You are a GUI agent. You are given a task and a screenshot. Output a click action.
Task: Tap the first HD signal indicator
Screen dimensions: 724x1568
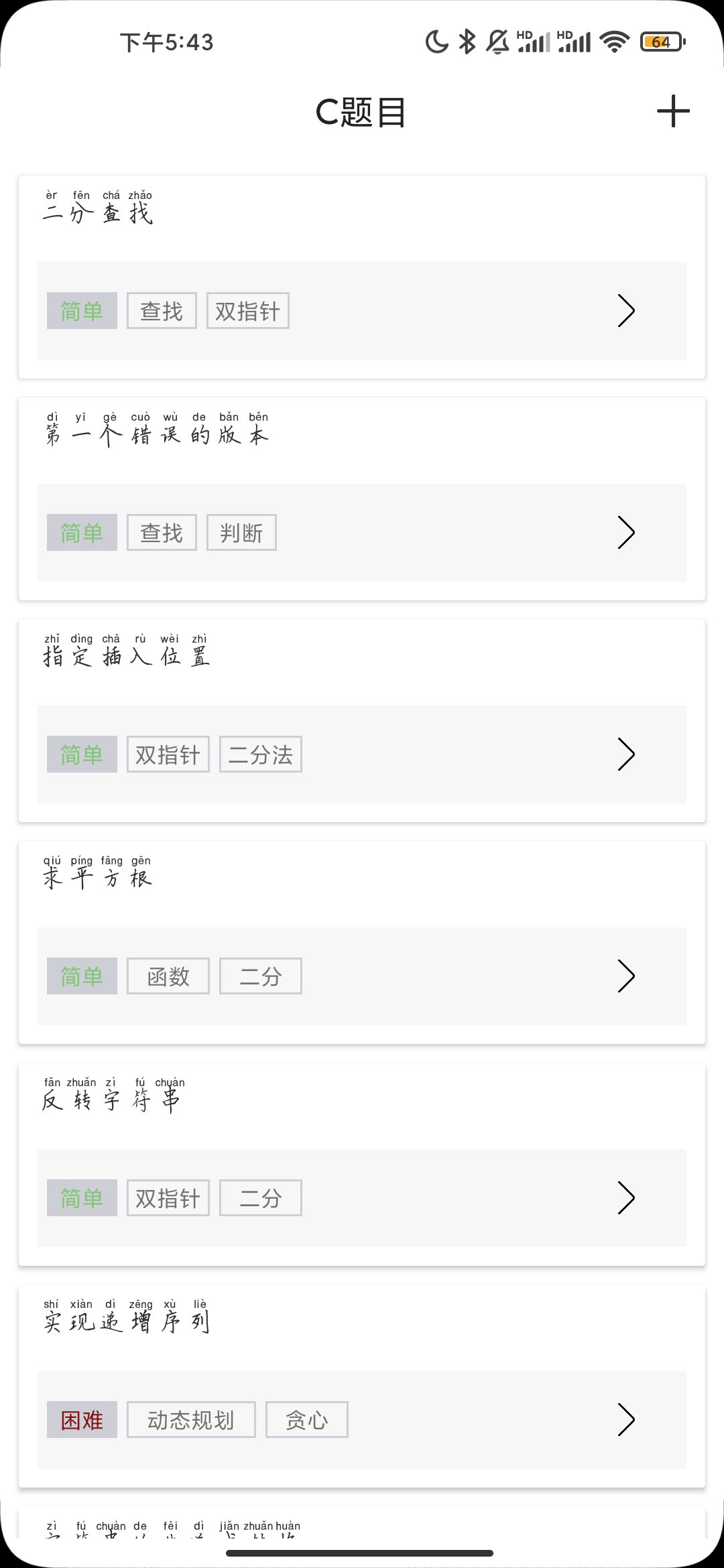tap(527, 34)
